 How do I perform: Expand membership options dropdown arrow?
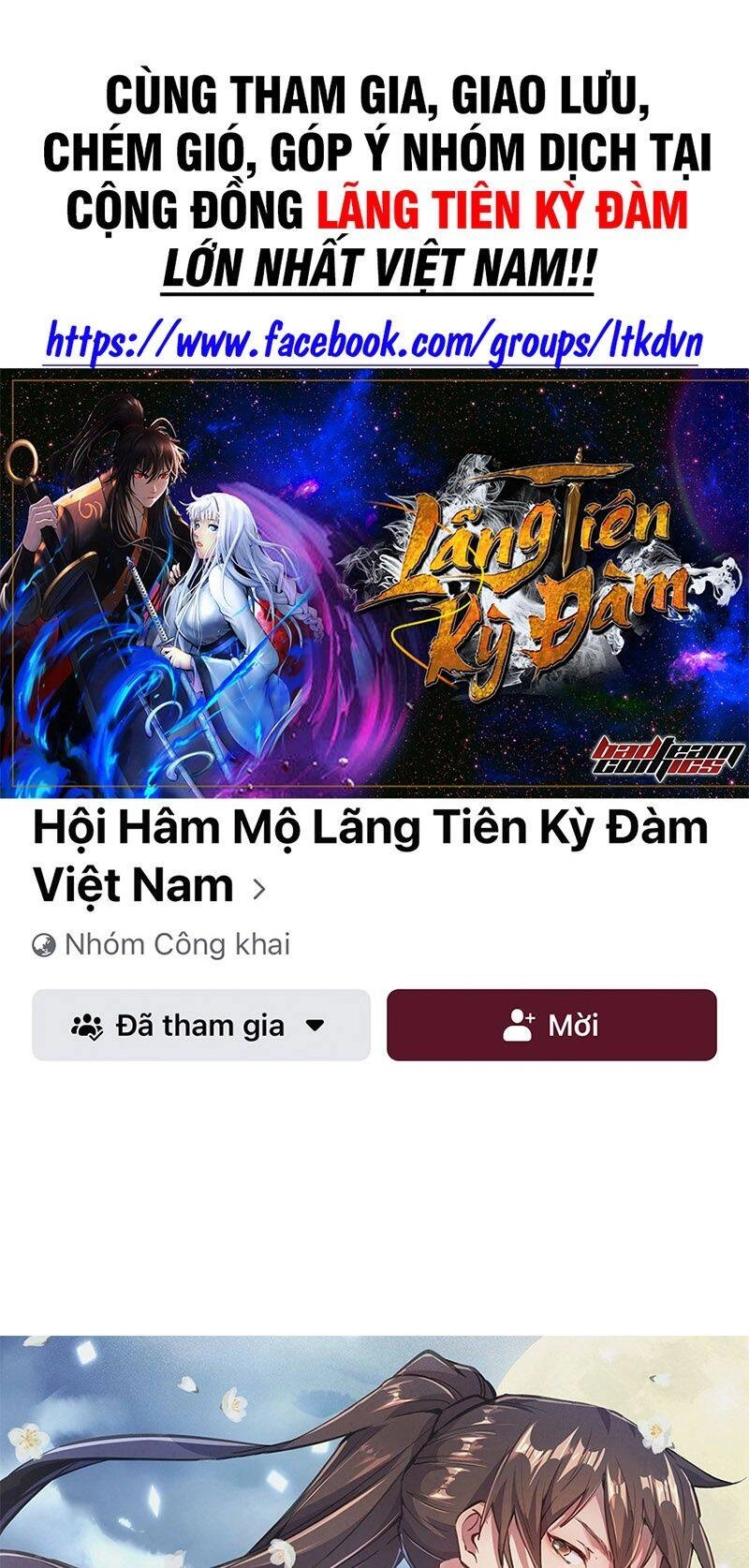click(315, 1026)
